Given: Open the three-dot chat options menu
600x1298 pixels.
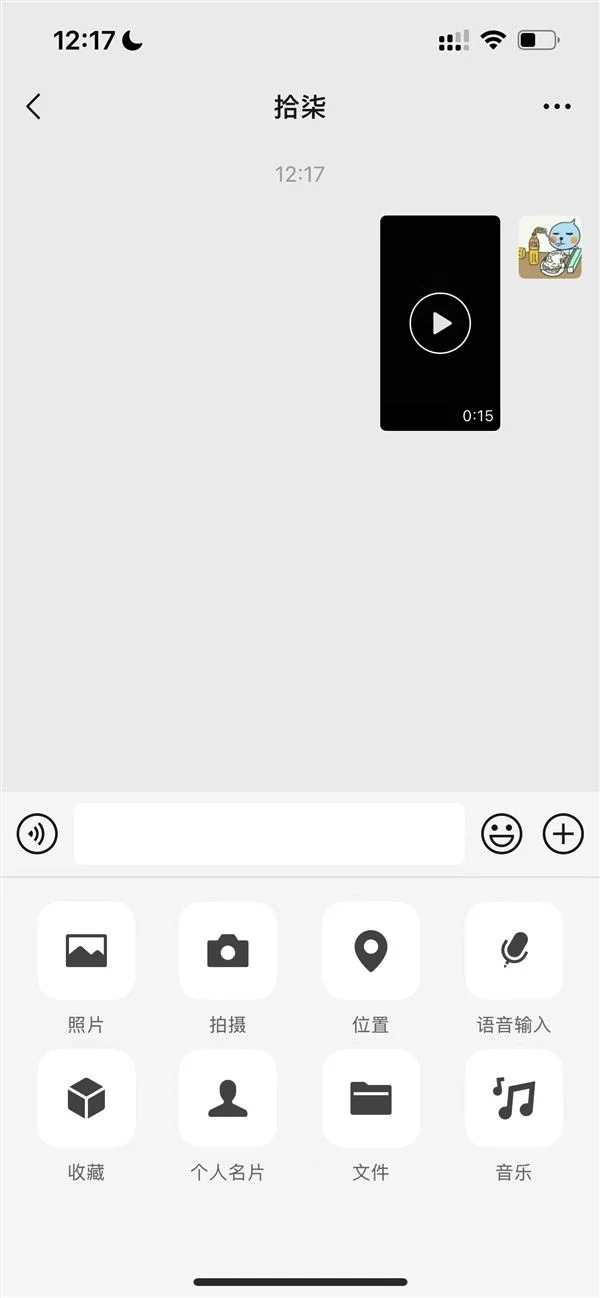Looking at the screenshot, I should (557, 107).
